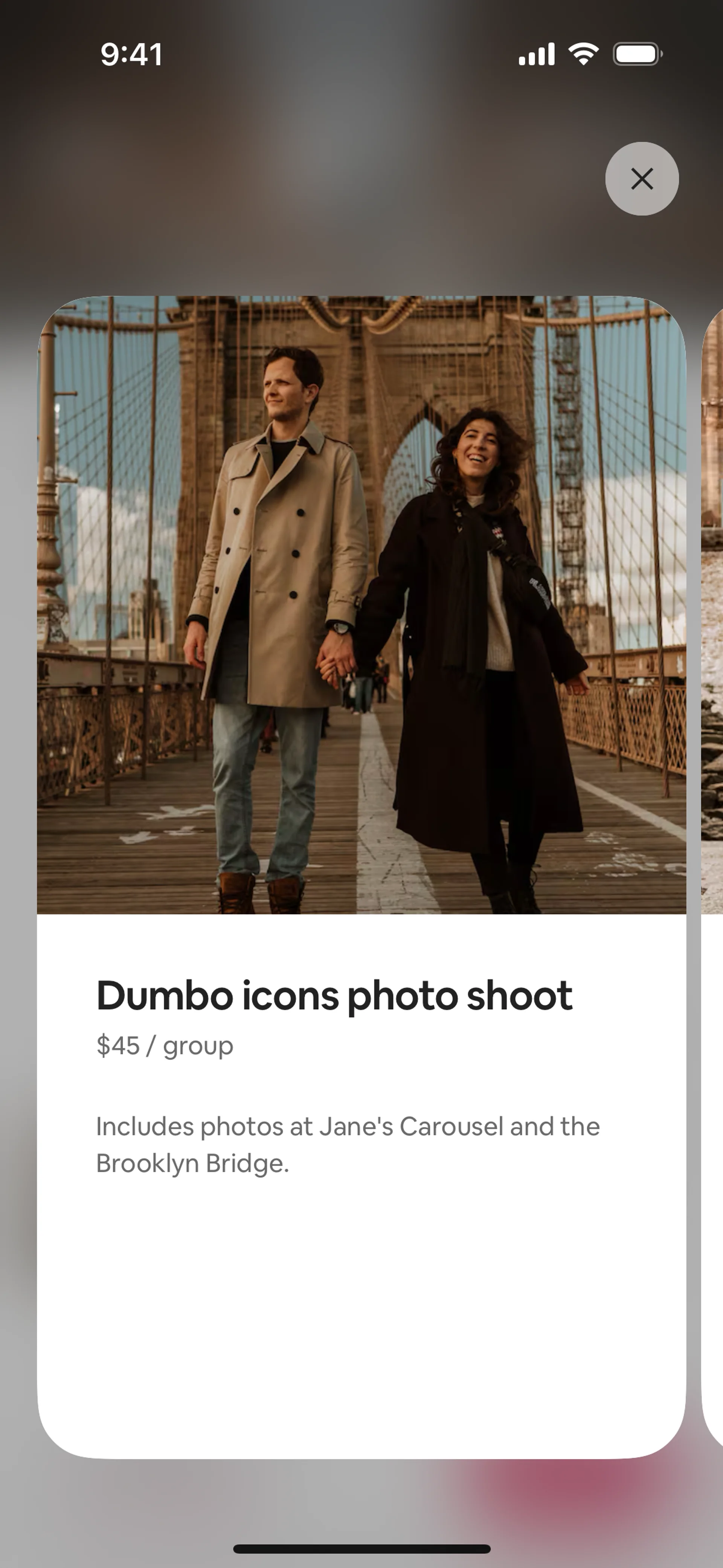Close the photo shoot details overlay

641,179
